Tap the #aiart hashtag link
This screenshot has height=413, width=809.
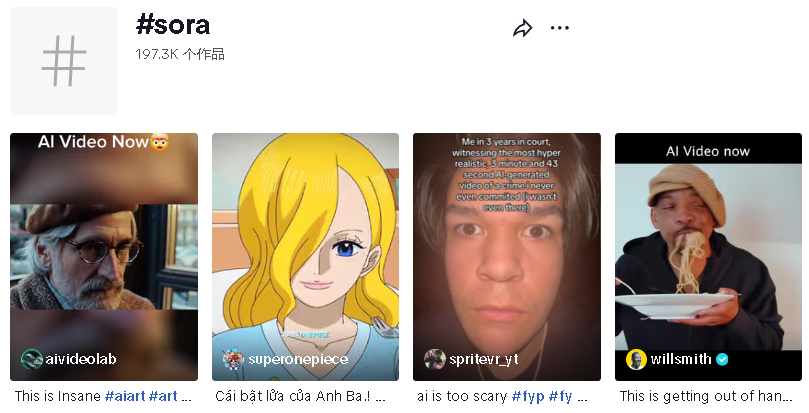click(x=124, y=396)
